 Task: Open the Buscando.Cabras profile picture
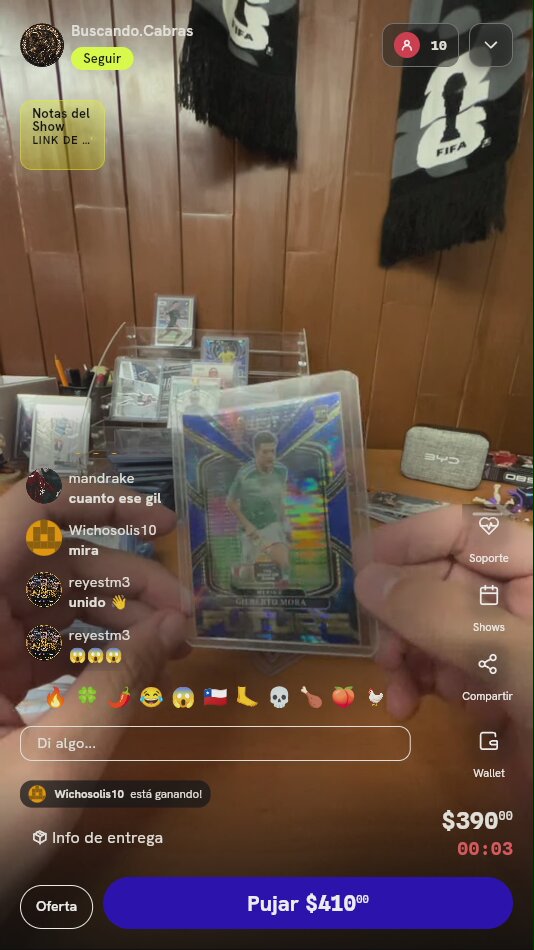42,45
